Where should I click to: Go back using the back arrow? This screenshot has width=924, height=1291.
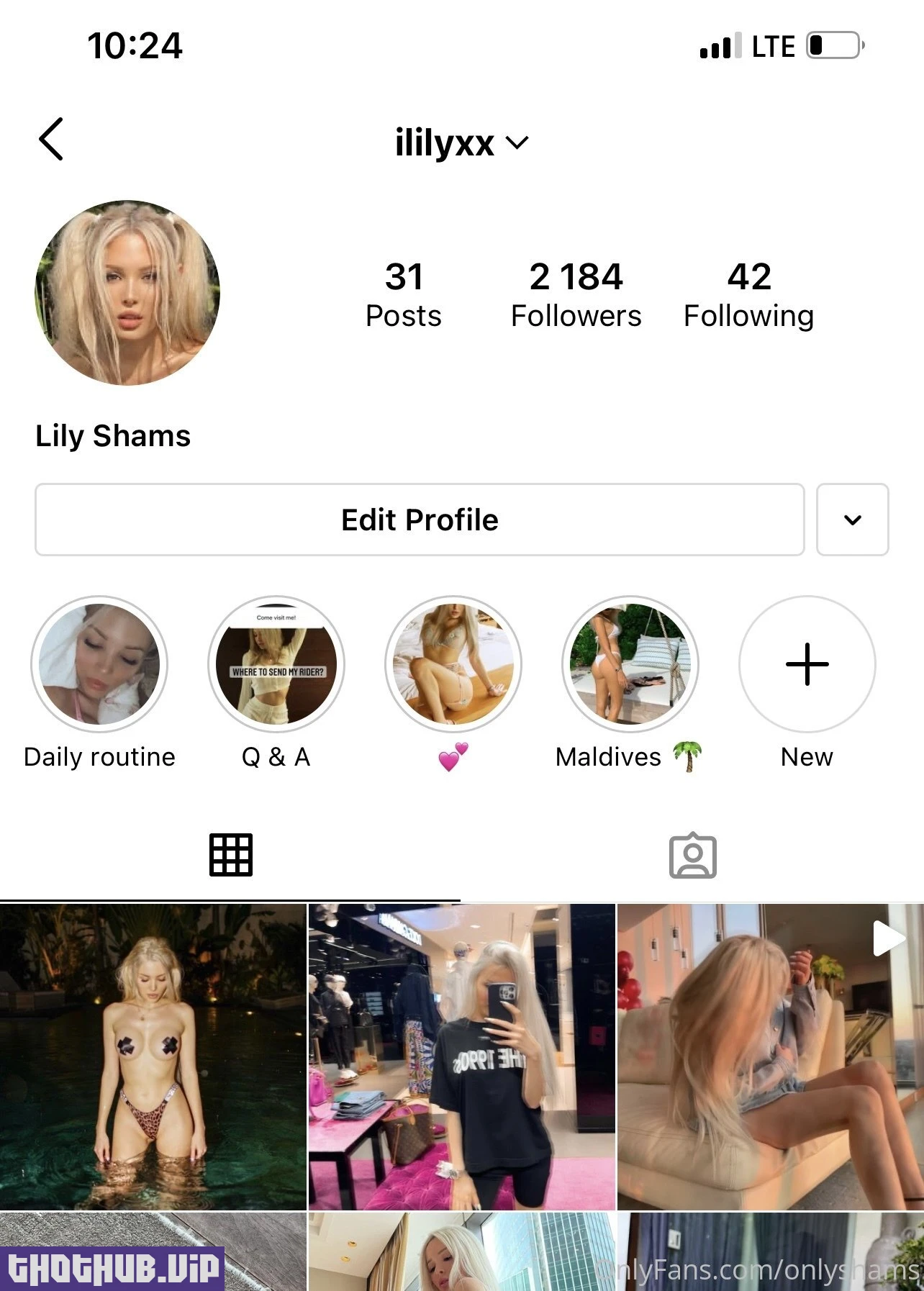pos(51,139)
